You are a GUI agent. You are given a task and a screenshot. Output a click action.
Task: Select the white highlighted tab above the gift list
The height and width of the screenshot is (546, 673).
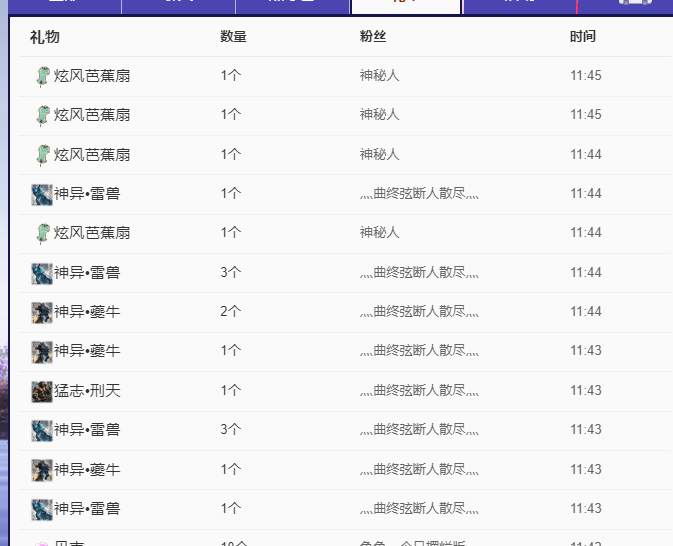pyautogui.click(x=405, y=6)
